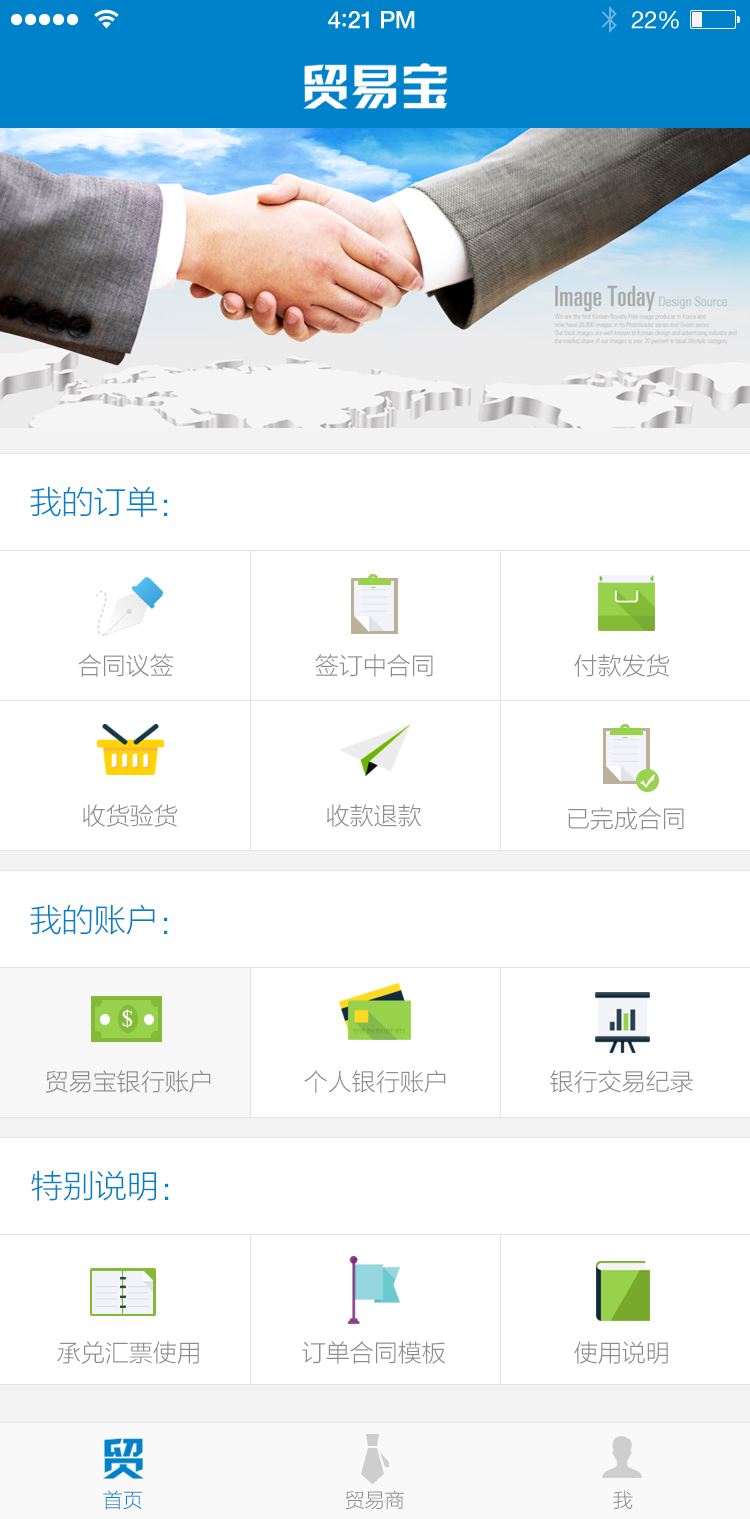View 已完成合同 completed contracts

point(625,775)
